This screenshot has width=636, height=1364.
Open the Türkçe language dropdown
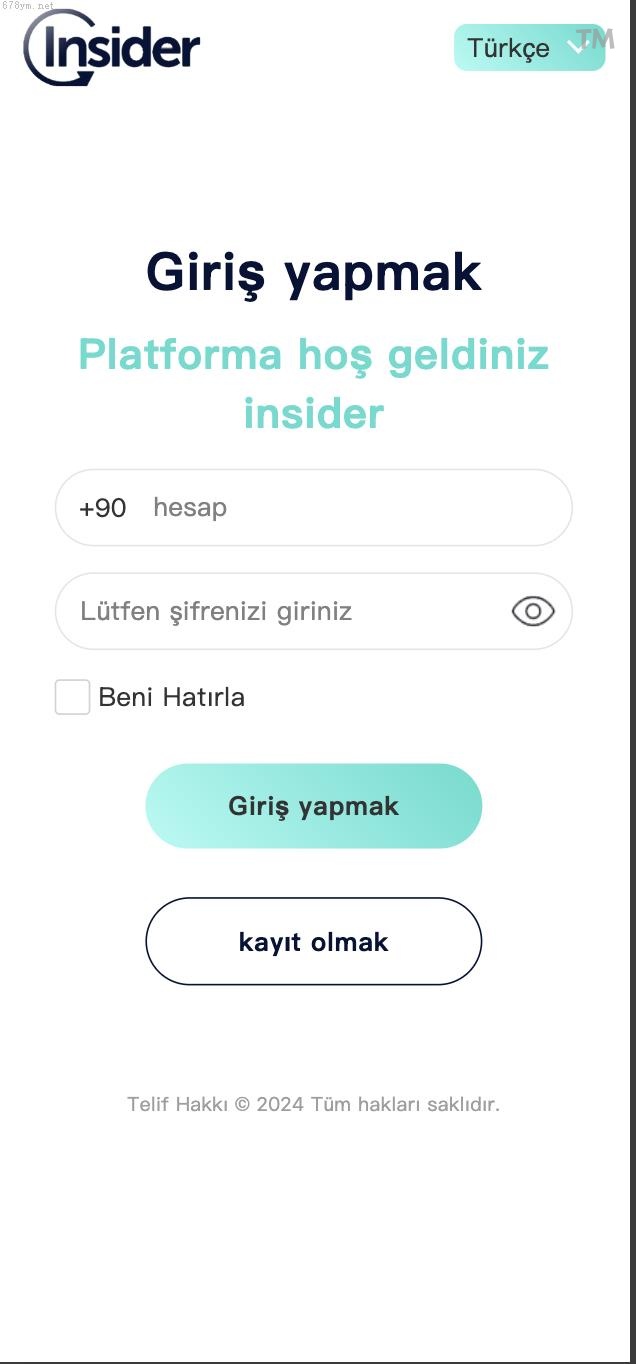[529, 47]
